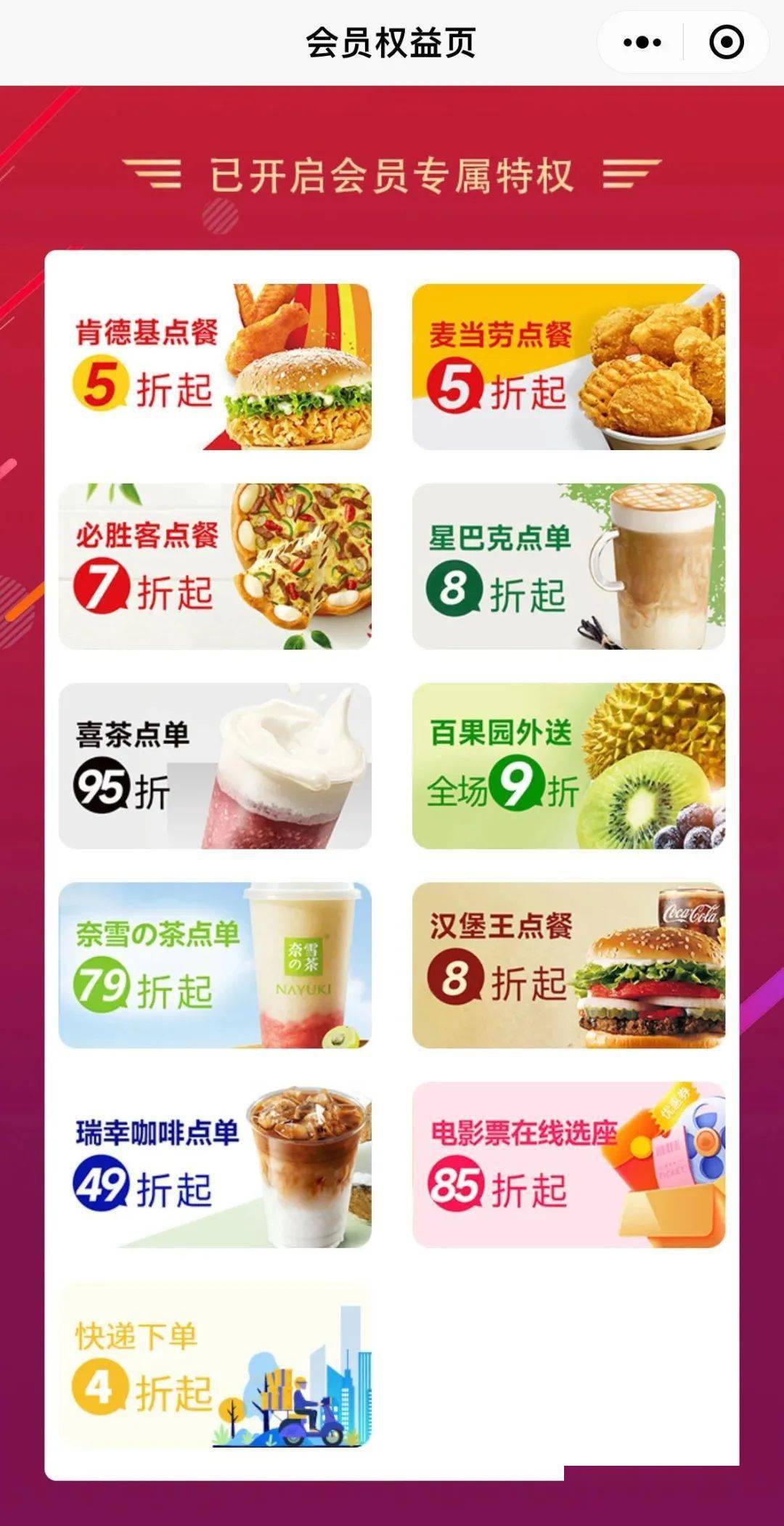Select 瑞幸咖啡点单 49折起 offer
This screenshot has width=784, height=1526.
(x=215, y=1165)
